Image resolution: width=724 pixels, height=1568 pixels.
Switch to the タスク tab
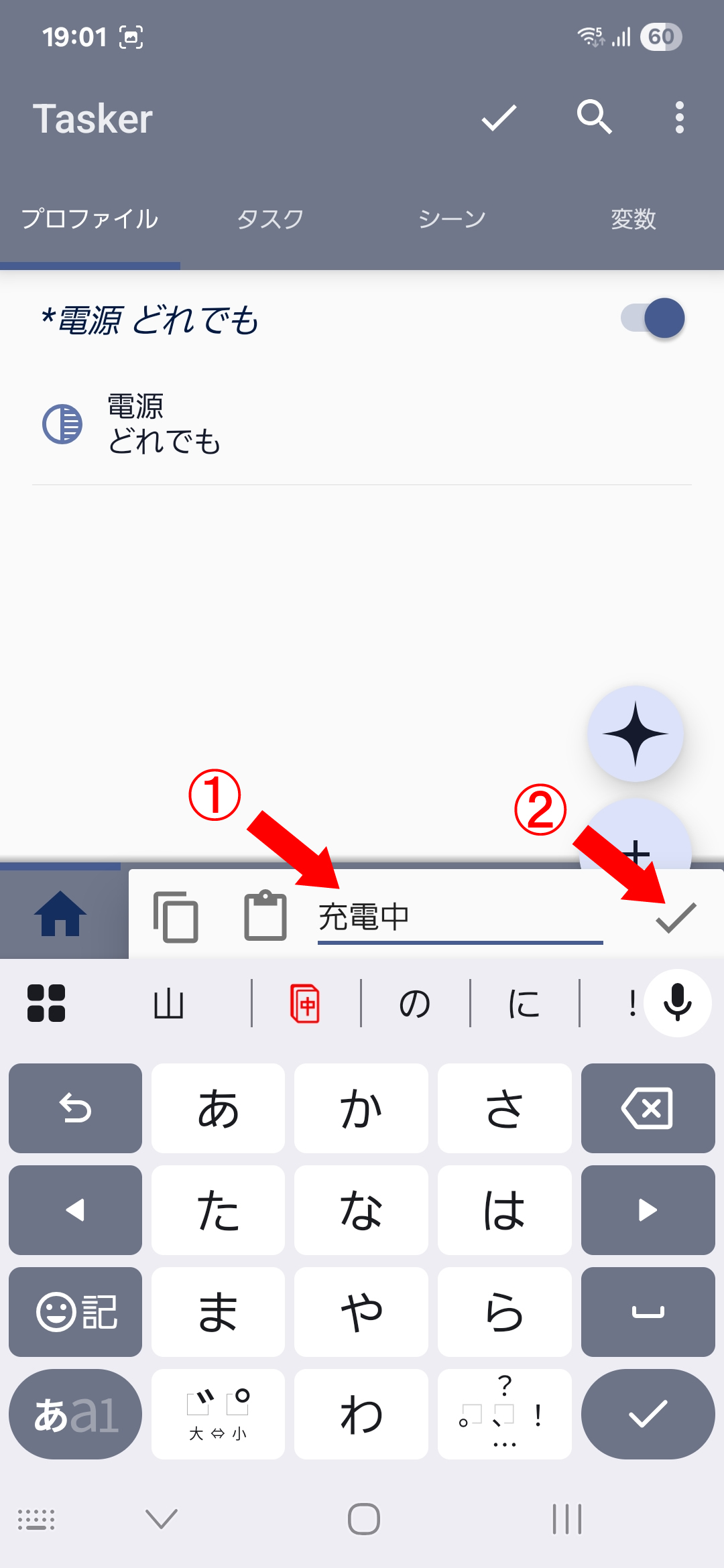(x=270, y=219)
